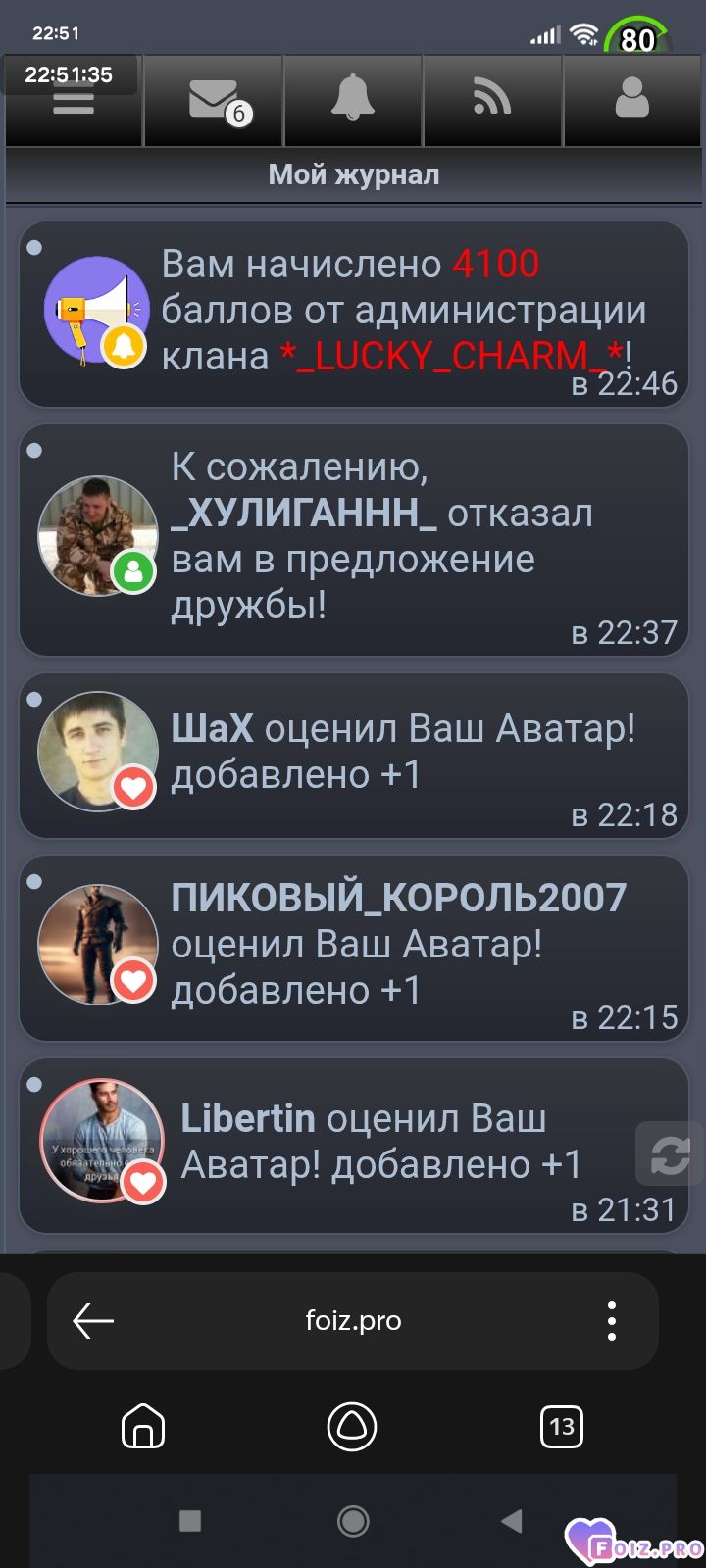Open the browser three-dot menu
Screen dimensions: 706x1568
(x=612, y=1321)
